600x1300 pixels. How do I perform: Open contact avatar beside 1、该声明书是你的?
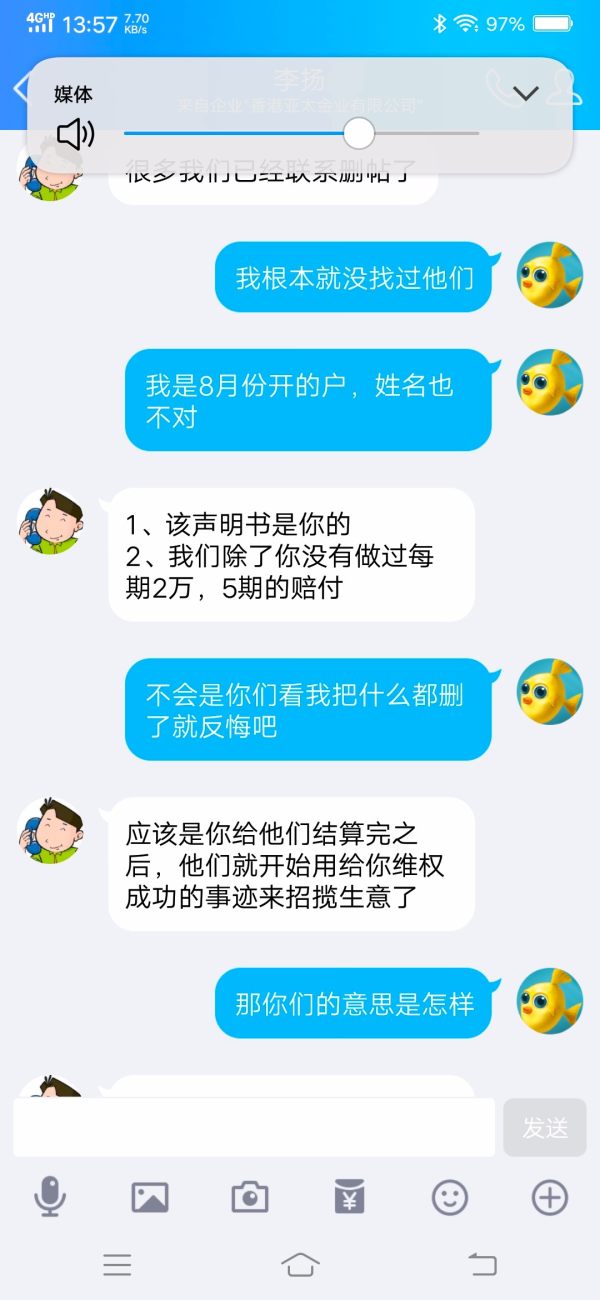[50, 520]
